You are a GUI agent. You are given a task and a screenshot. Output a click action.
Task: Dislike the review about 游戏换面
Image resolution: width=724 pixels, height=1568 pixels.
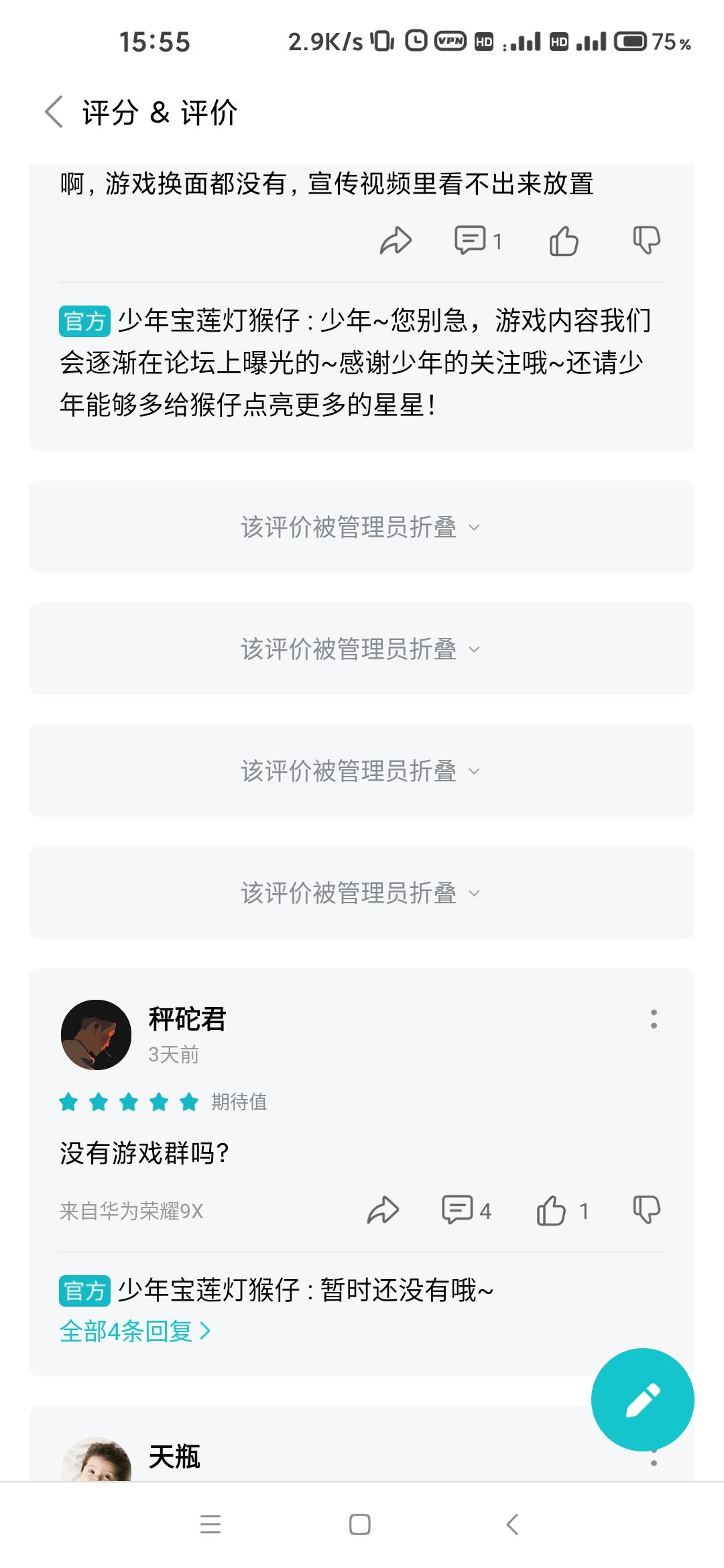tap(646, 241)
